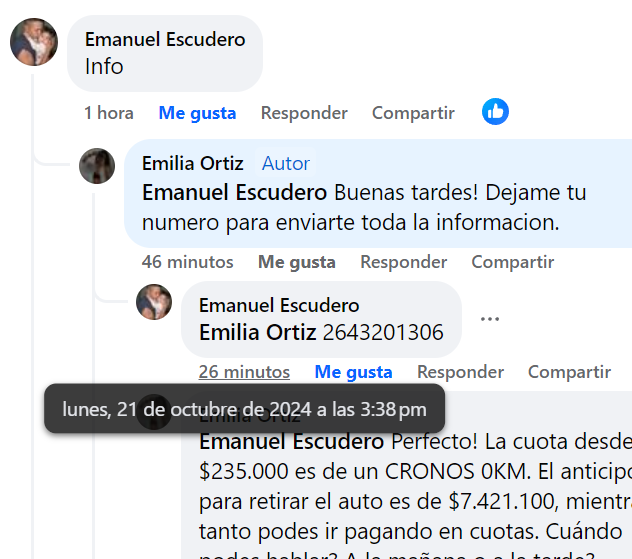Viewport: 632px width, 559px height.
Task: Reply to the comment with number 2643201306
Action: 460,372
